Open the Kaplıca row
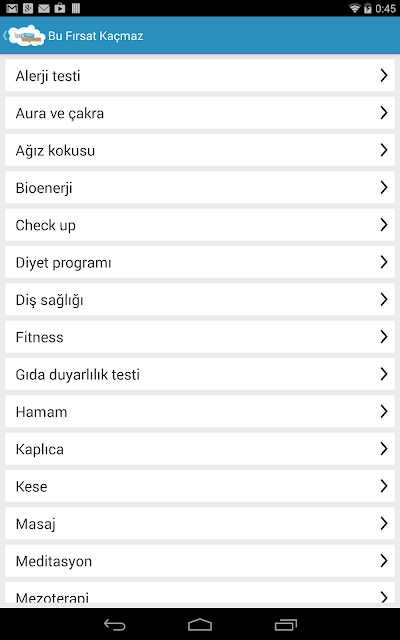 [x=200, y=449]
